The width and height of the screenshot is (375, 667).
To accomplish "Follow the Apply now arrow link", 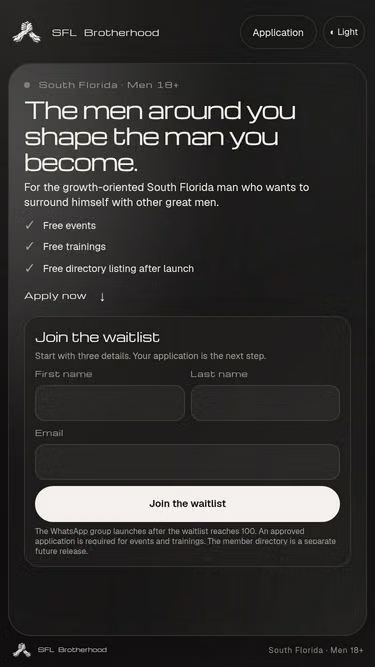I will tap(65, 296).
